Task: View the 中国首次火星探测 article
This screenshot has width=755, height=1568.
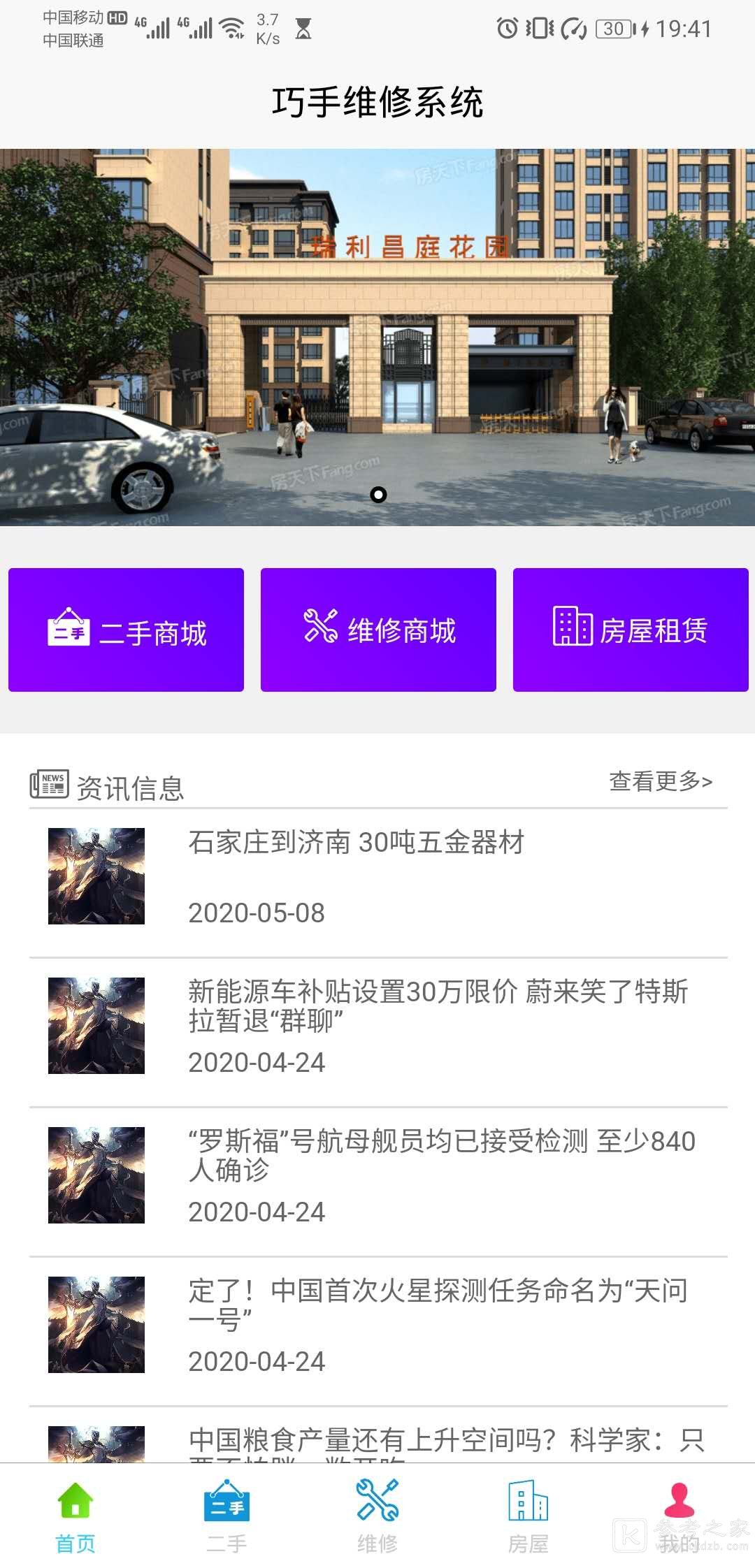Action: 377,1325
